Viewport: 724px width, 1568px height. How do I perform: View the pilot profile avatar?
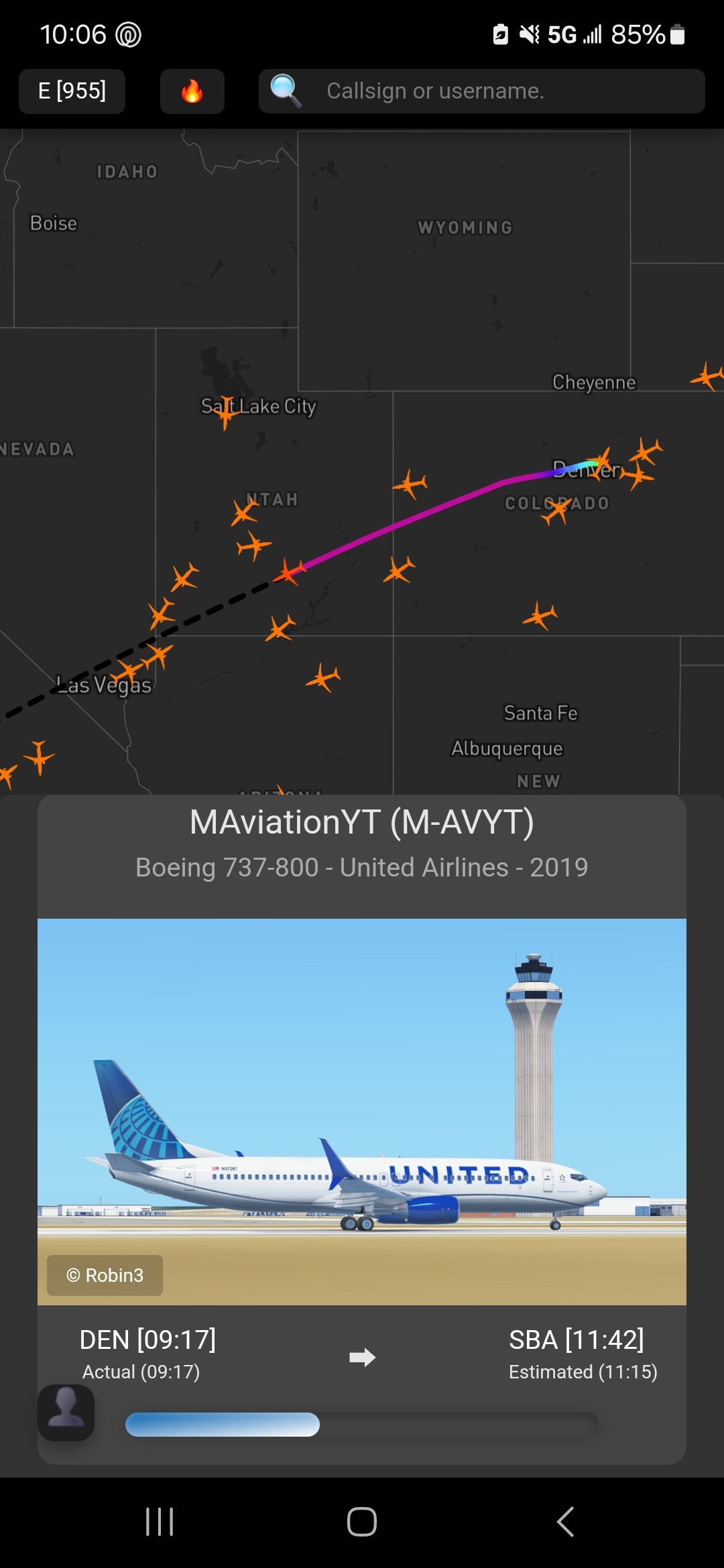pos(66,1412)
